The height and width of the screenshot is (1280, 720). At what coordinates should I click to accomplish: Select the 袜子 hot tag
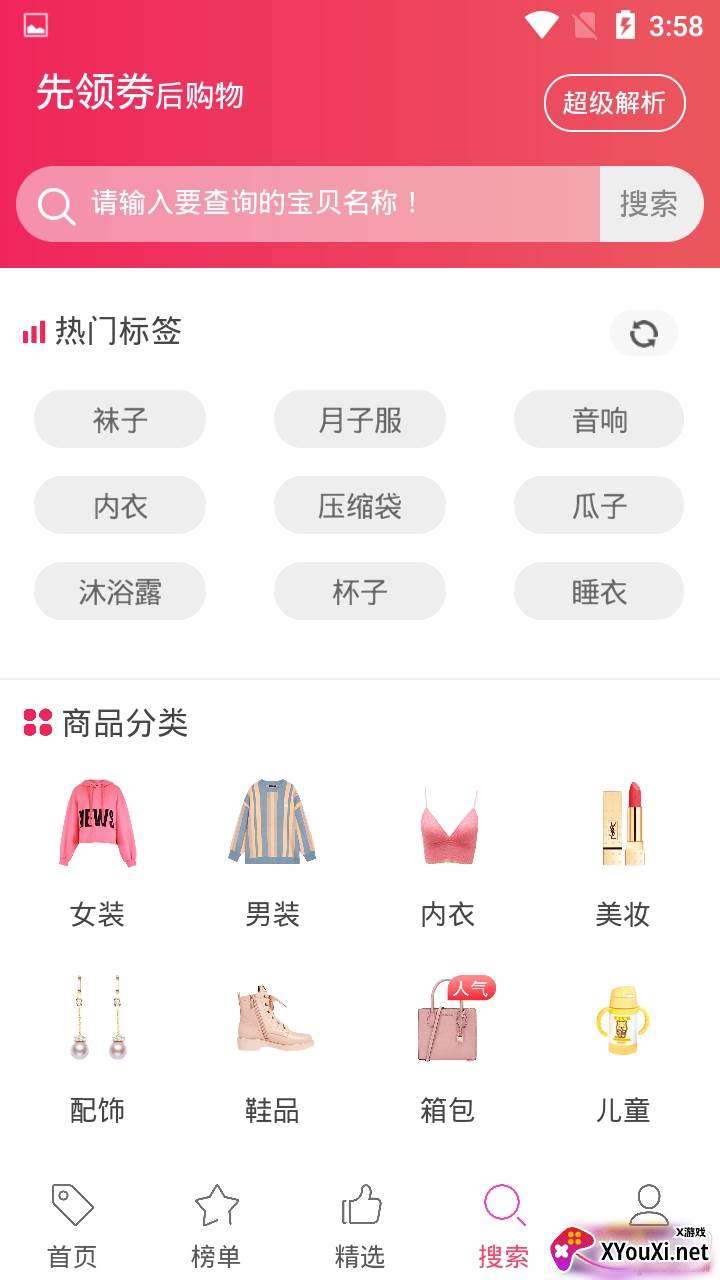(120, 419)
